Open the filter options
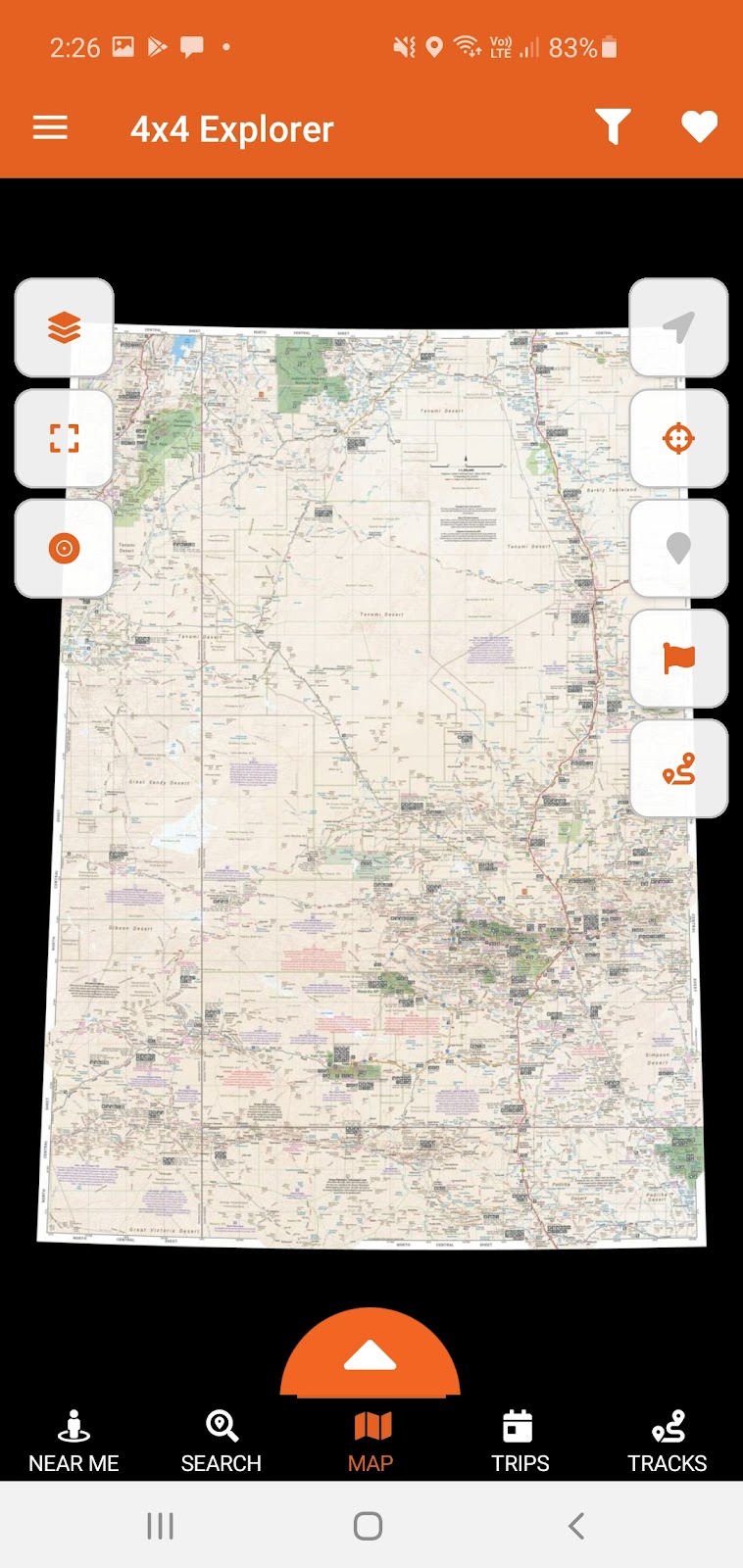The height and width of the screenshot is (1568, 743). 613,127
